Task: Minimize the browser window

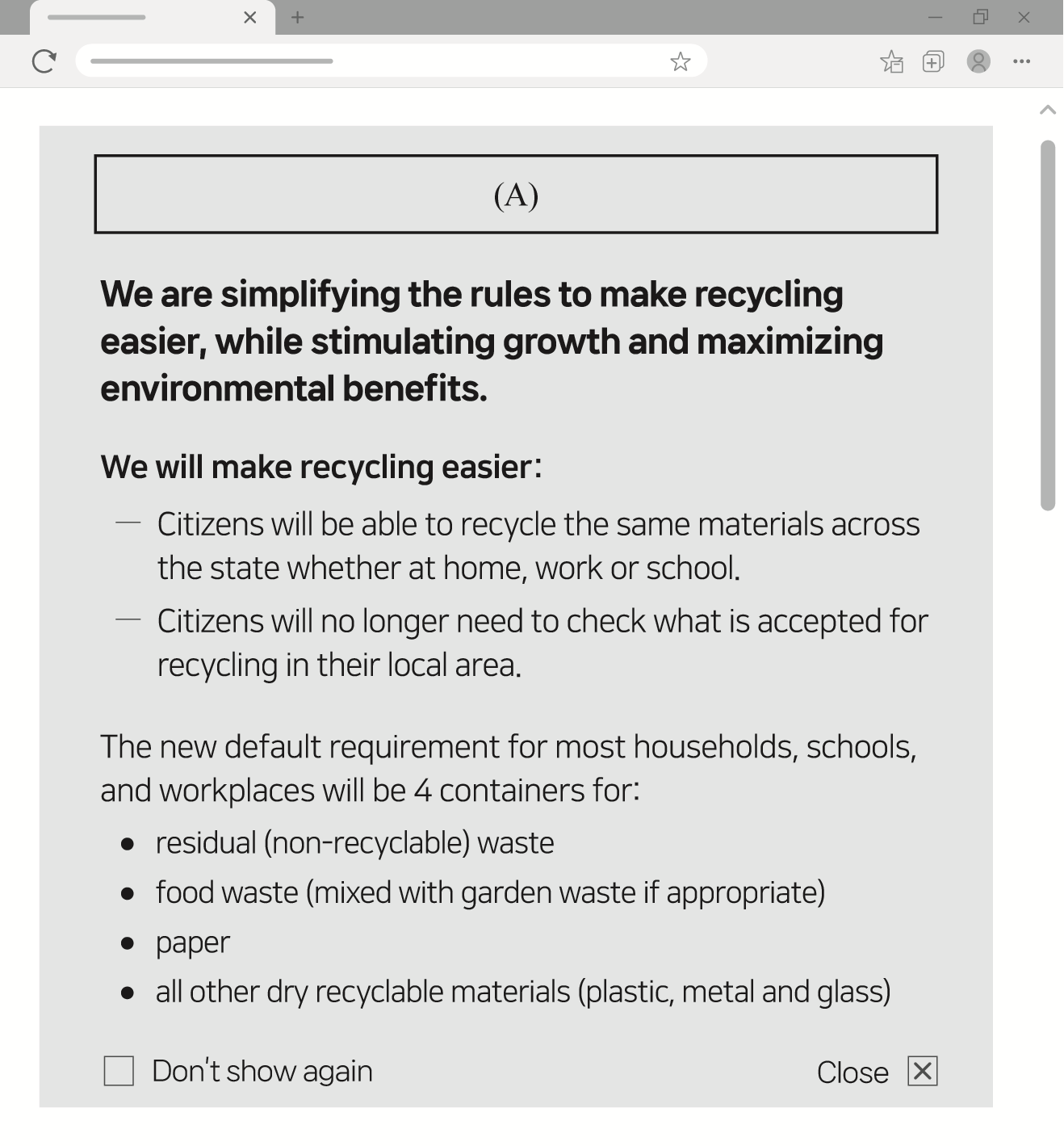Action: pos(936,17)
